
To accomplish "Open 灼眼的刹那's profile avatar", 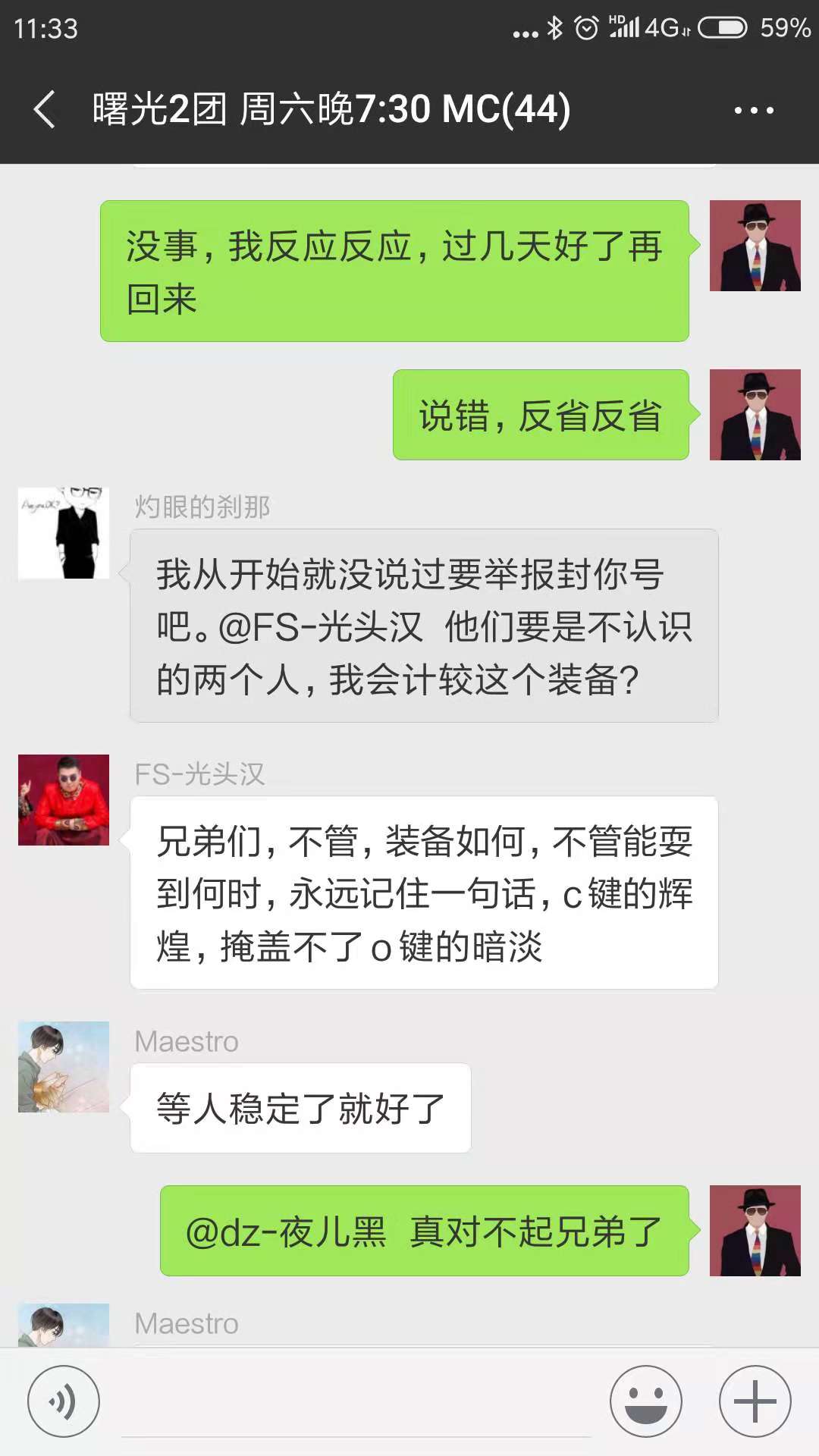I will pyautogui.click(x=64, y=533).
